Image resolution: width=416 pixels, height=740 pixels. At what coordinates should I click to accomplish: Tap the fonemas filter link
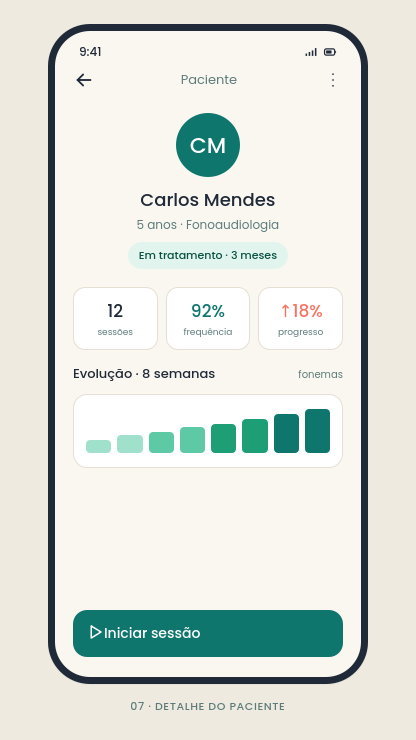320,374
